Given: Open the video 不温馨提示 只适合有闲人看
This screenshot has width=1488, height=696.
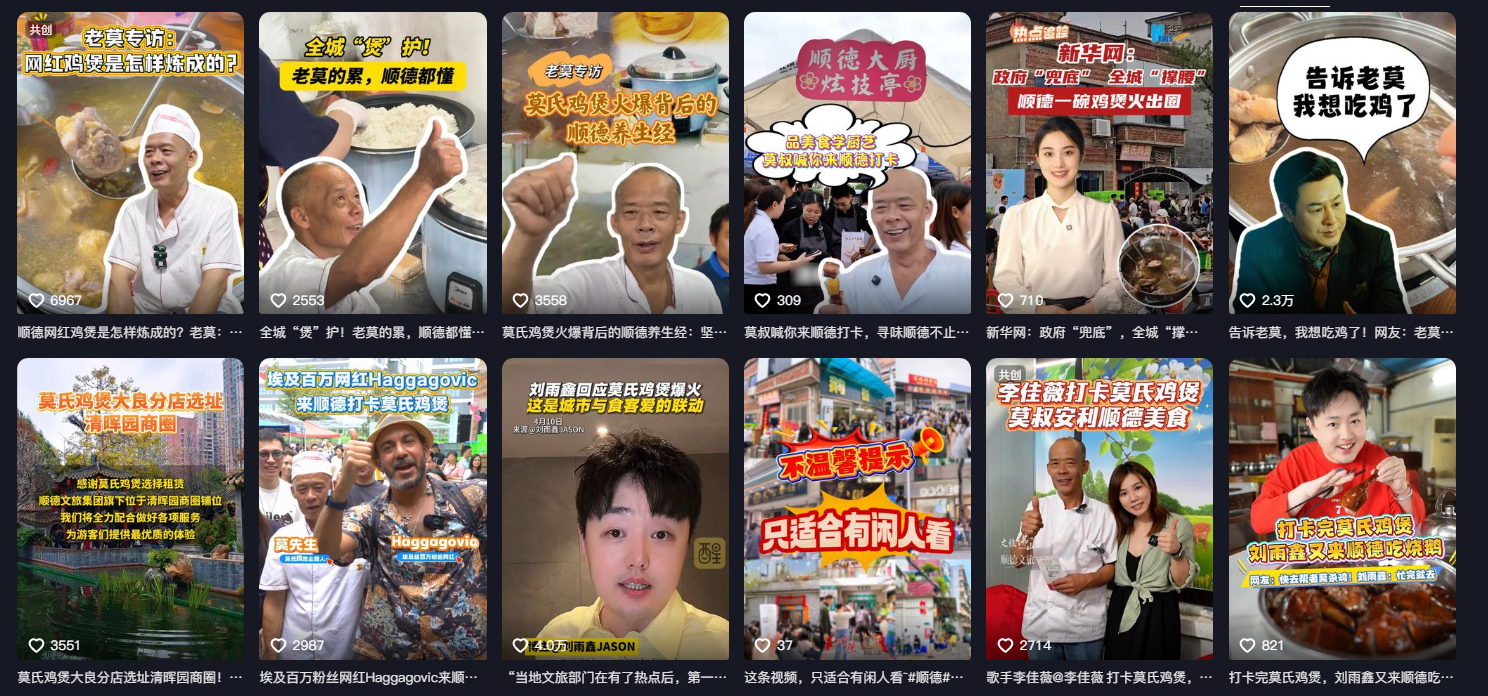Looking at the screenshot, I should click(857, 508).
